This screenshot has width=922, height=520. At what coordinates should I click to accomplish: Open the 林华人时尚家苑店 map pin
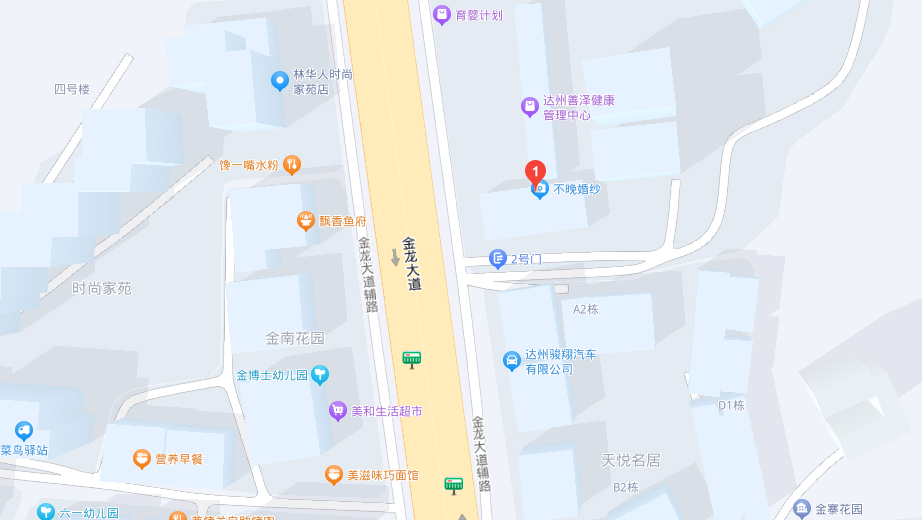coord(280,81)
